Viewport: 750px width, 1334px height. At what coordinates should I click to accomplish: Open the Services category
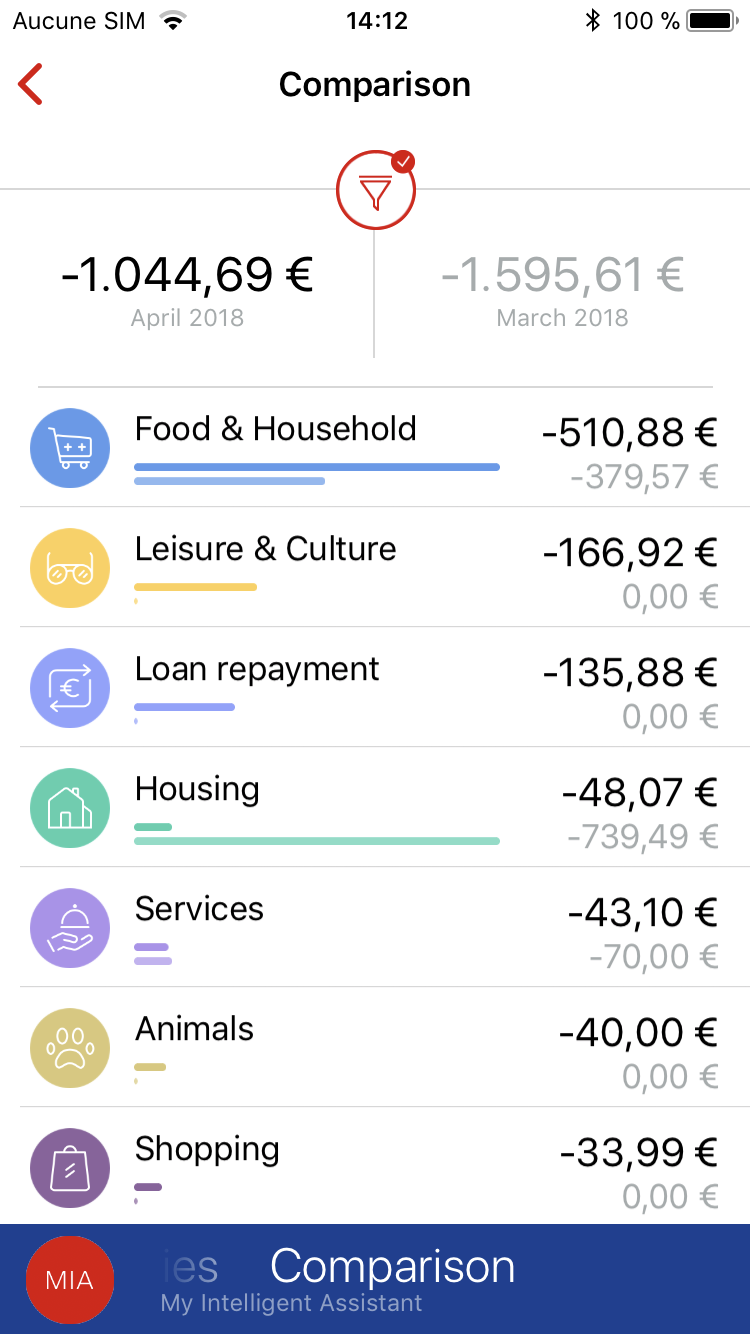pos(375,927)
